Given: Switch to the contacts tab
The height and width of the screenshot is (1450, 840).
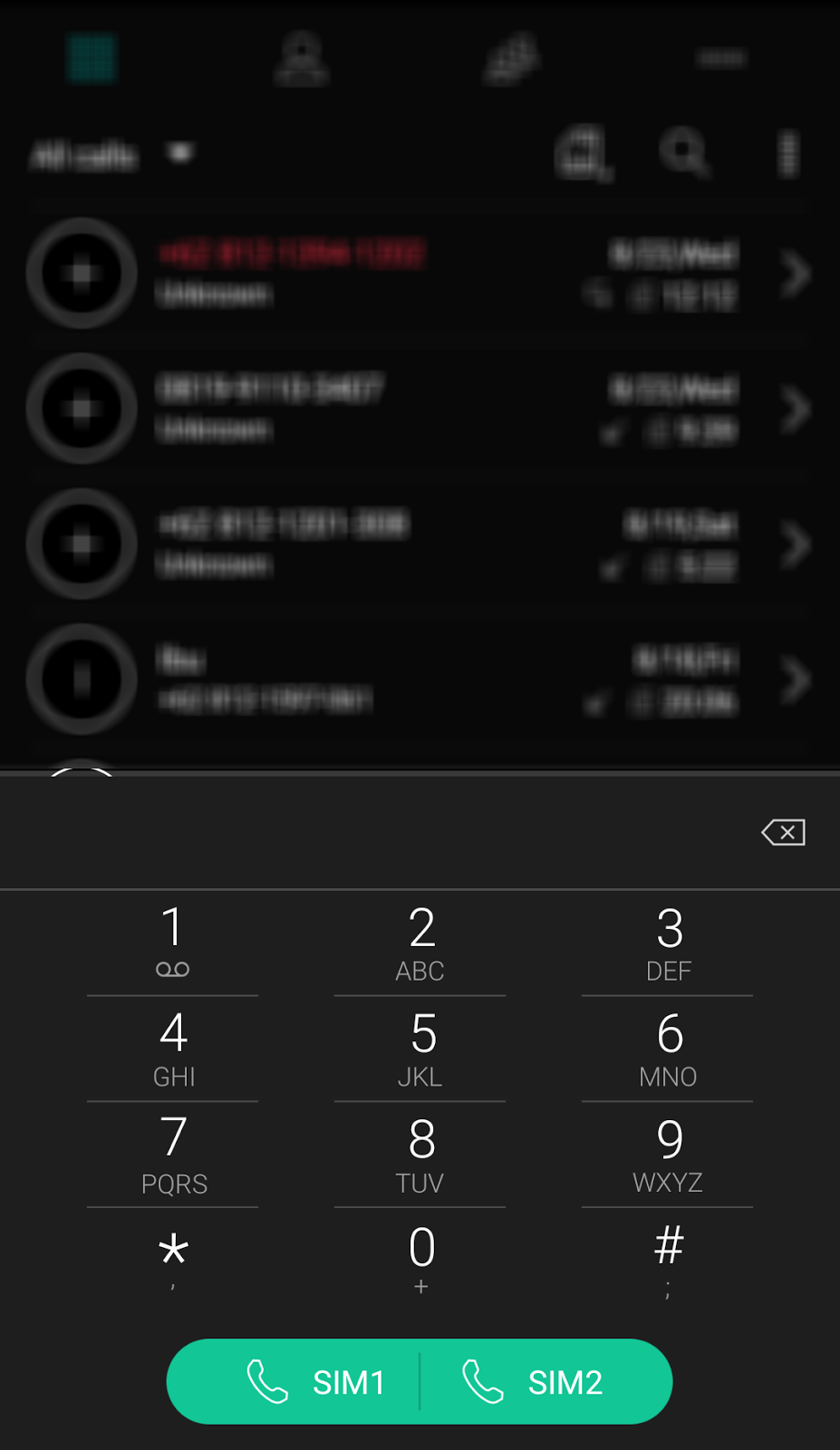Looking at the screenshot, I should click(x=301, y=59).
